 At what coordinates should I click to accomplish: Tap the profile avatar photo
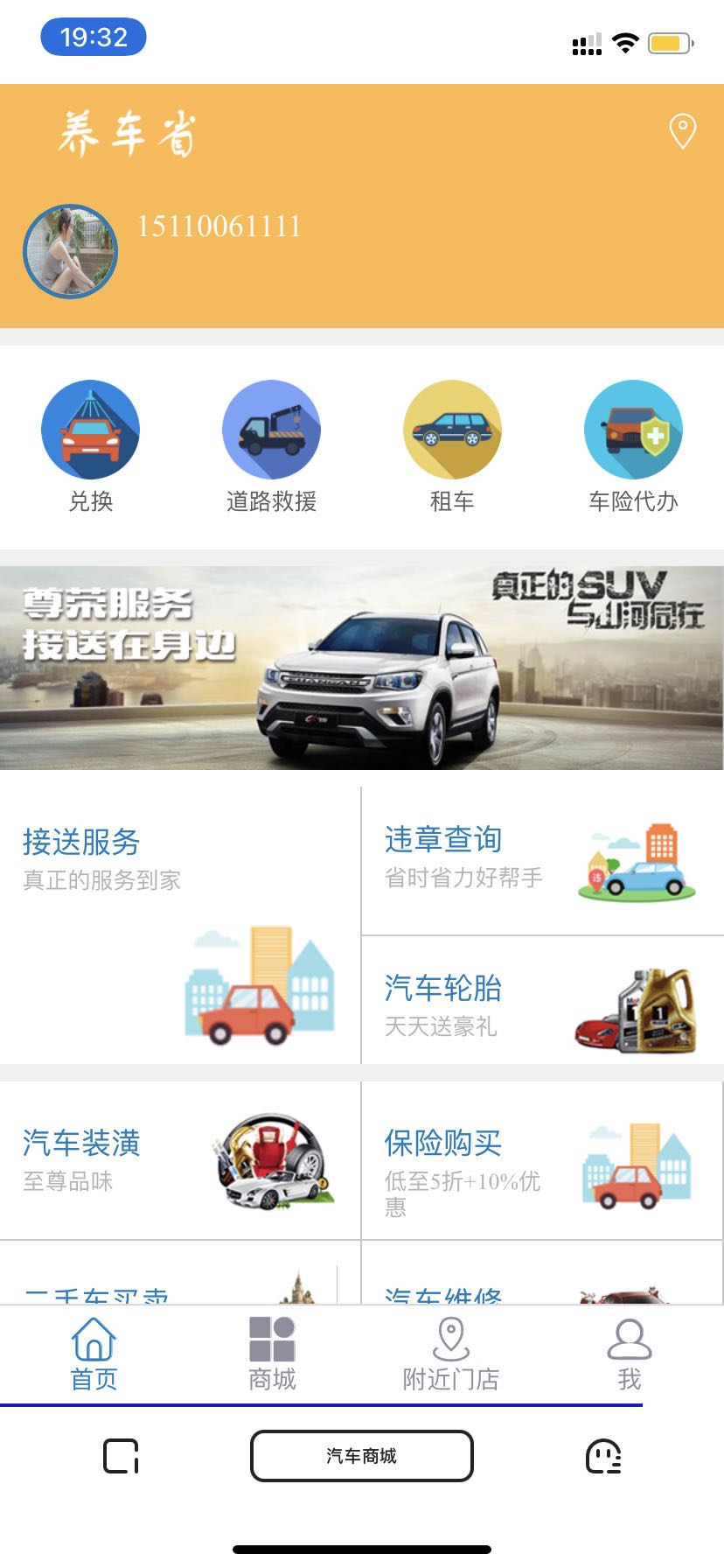[70, 252]
